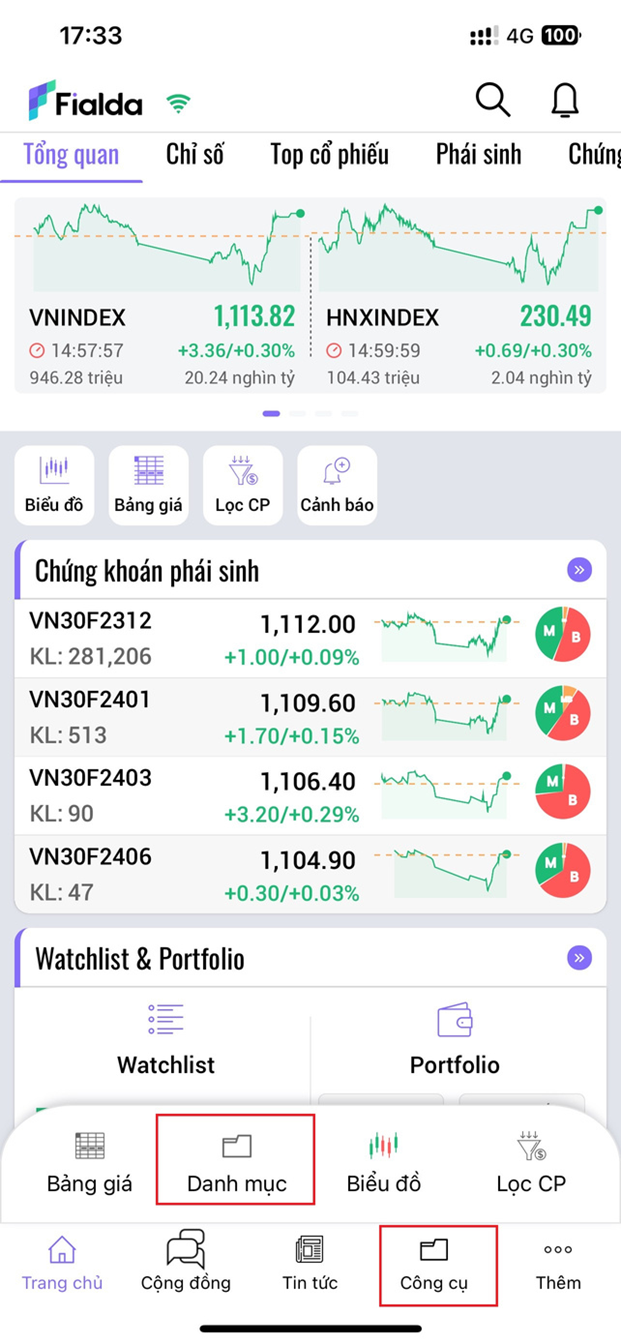The width and height of the screenshot is (621, 1344).
Task: Open Bảng giá in the tools popup
Action: pyautogui.click(x=89, y=1161)
